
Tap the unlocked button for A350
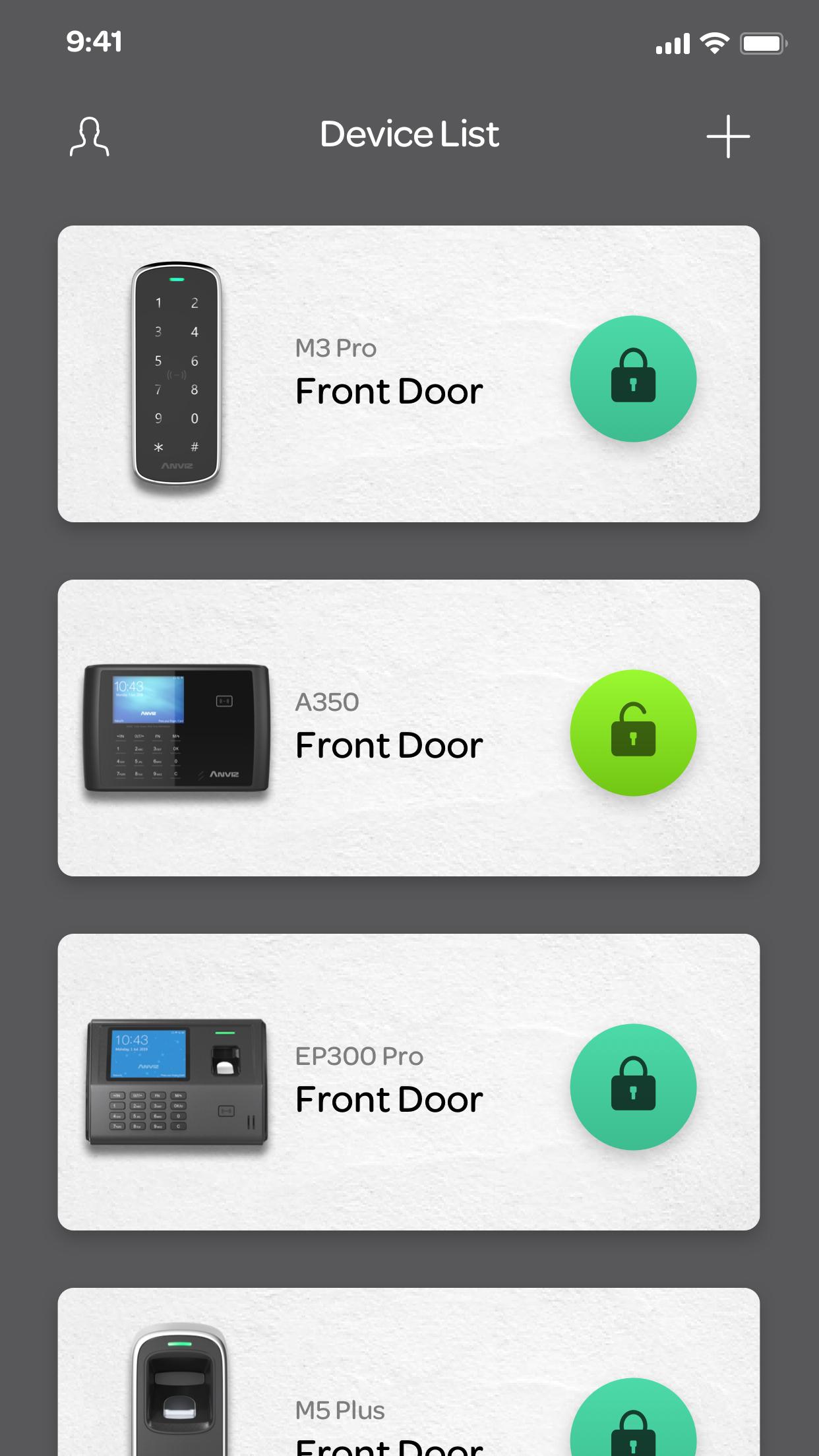(x=633, y=733)
